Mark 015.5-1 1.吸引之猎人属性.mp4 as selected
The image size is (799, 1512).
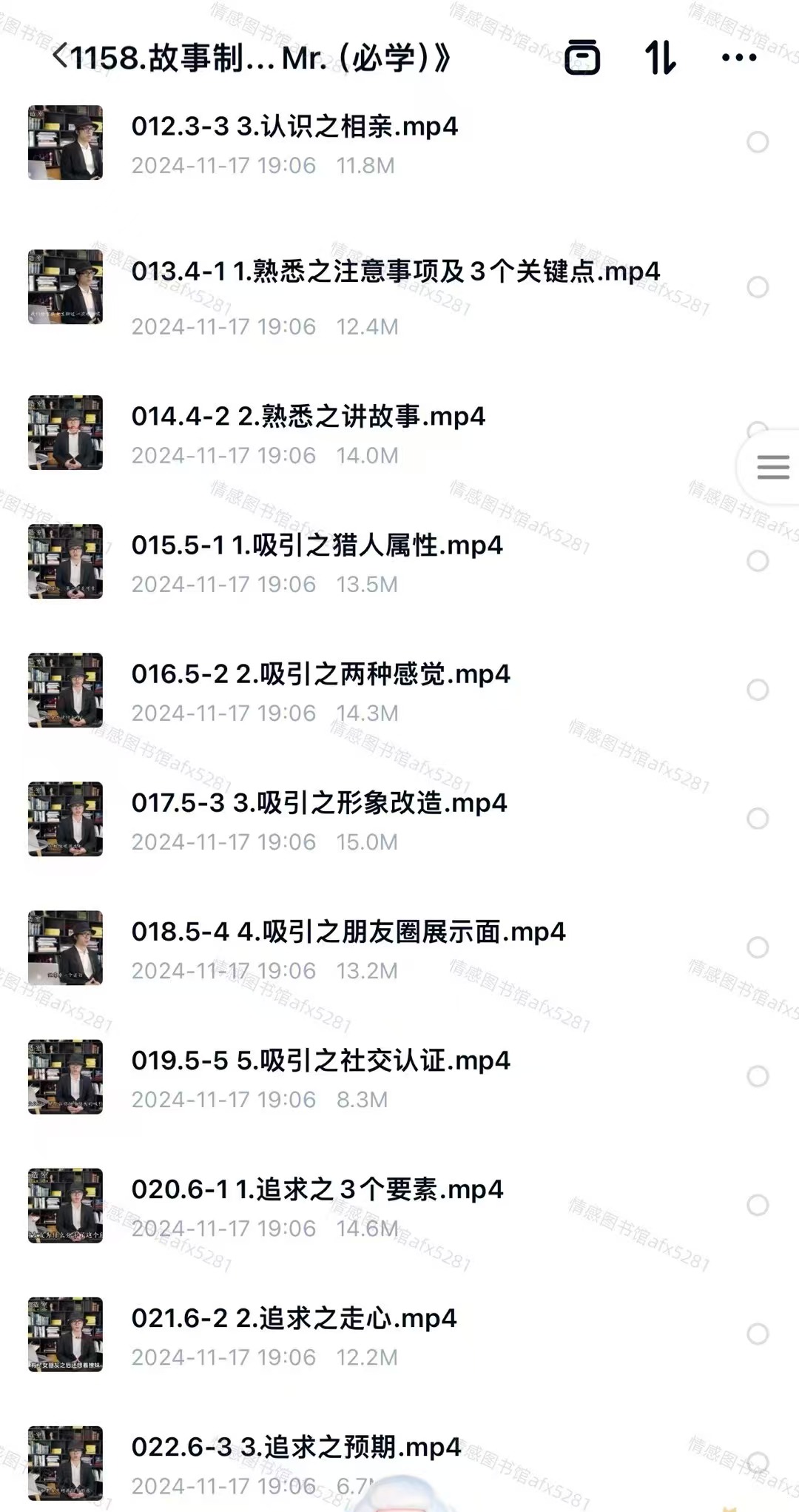pyautogui.click(x=757, y=561)
